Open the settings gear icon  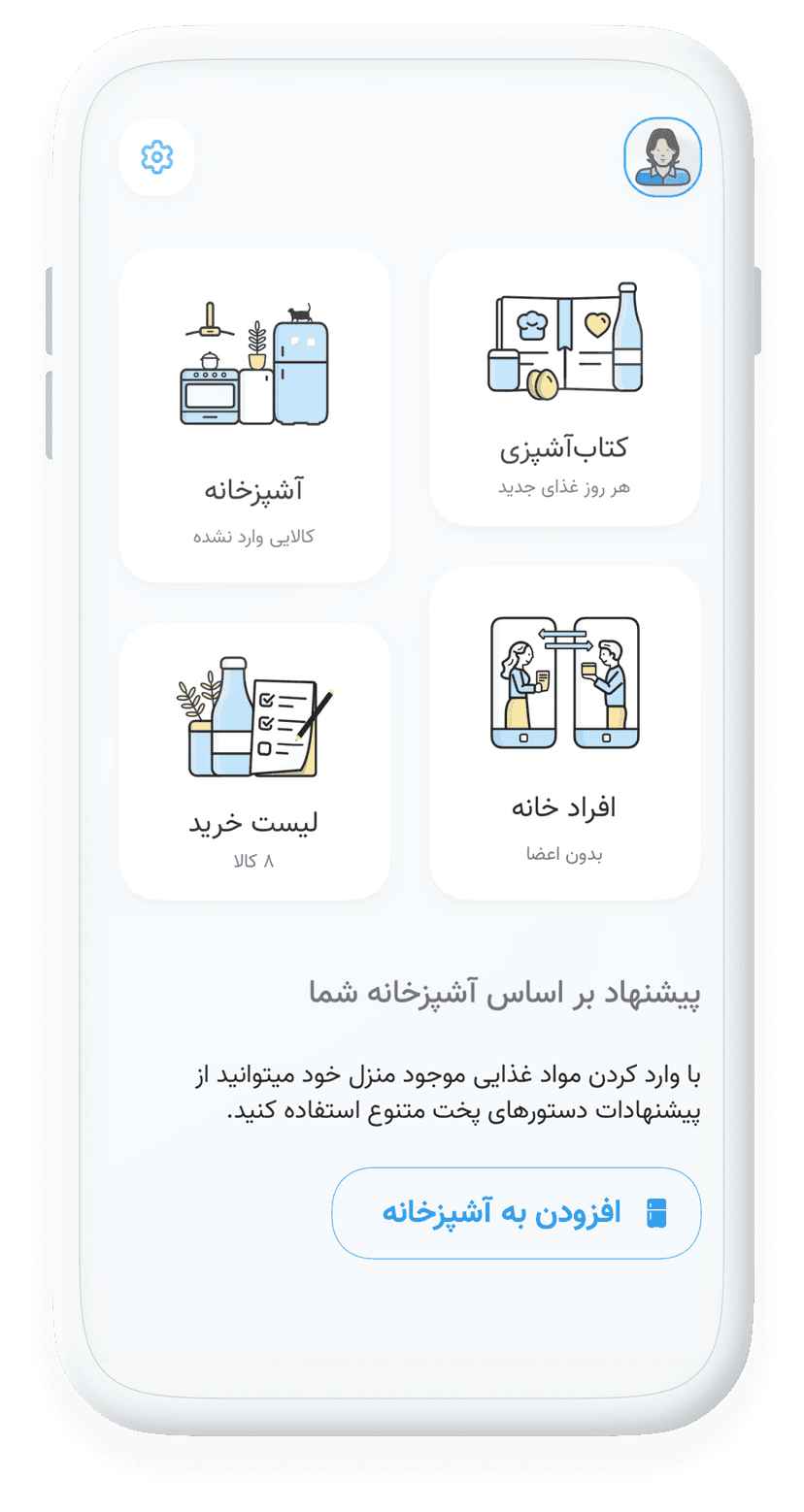point(156,156)
